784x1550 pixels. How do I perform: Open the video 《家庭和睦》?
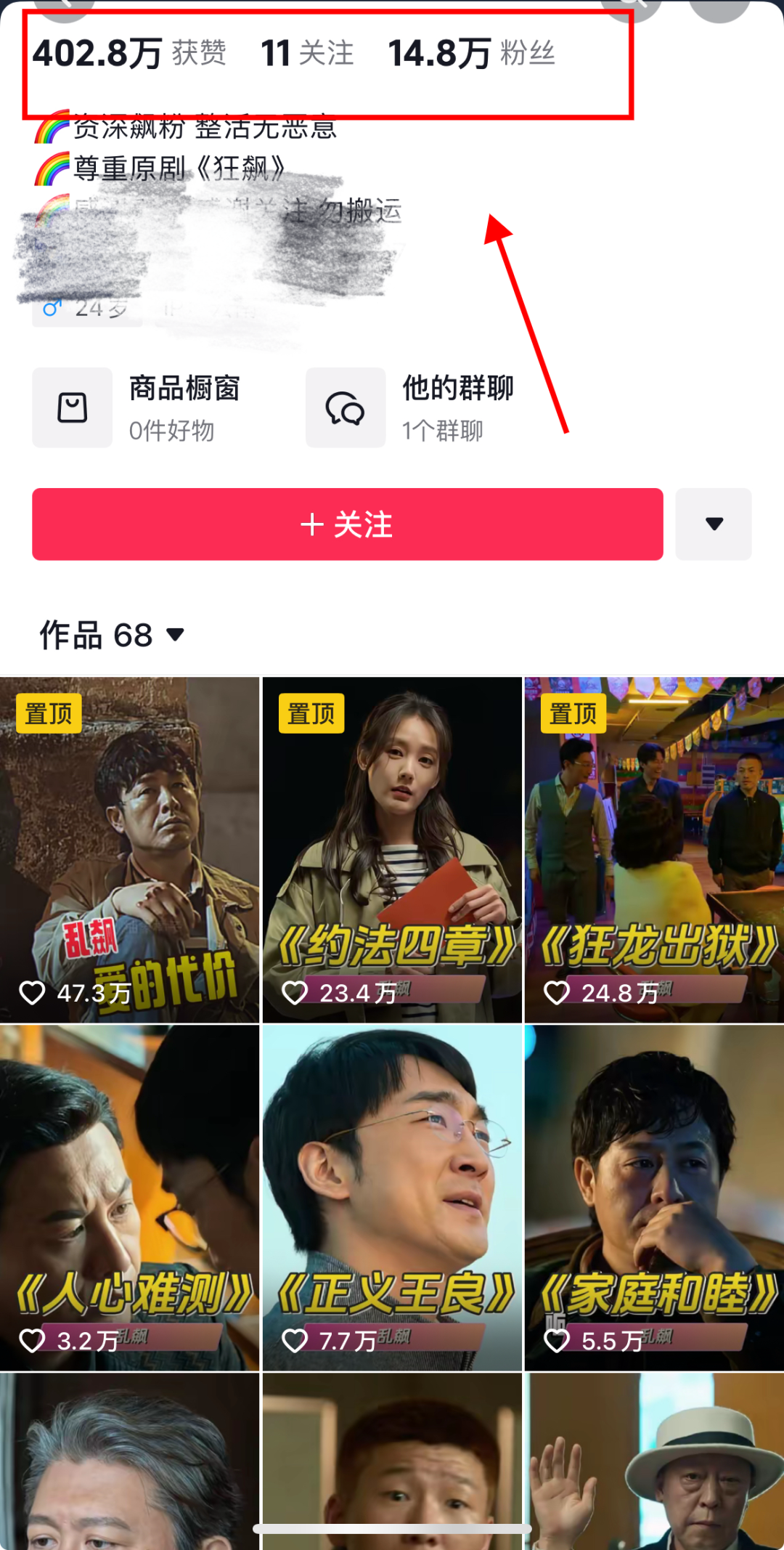point(654,1198)
